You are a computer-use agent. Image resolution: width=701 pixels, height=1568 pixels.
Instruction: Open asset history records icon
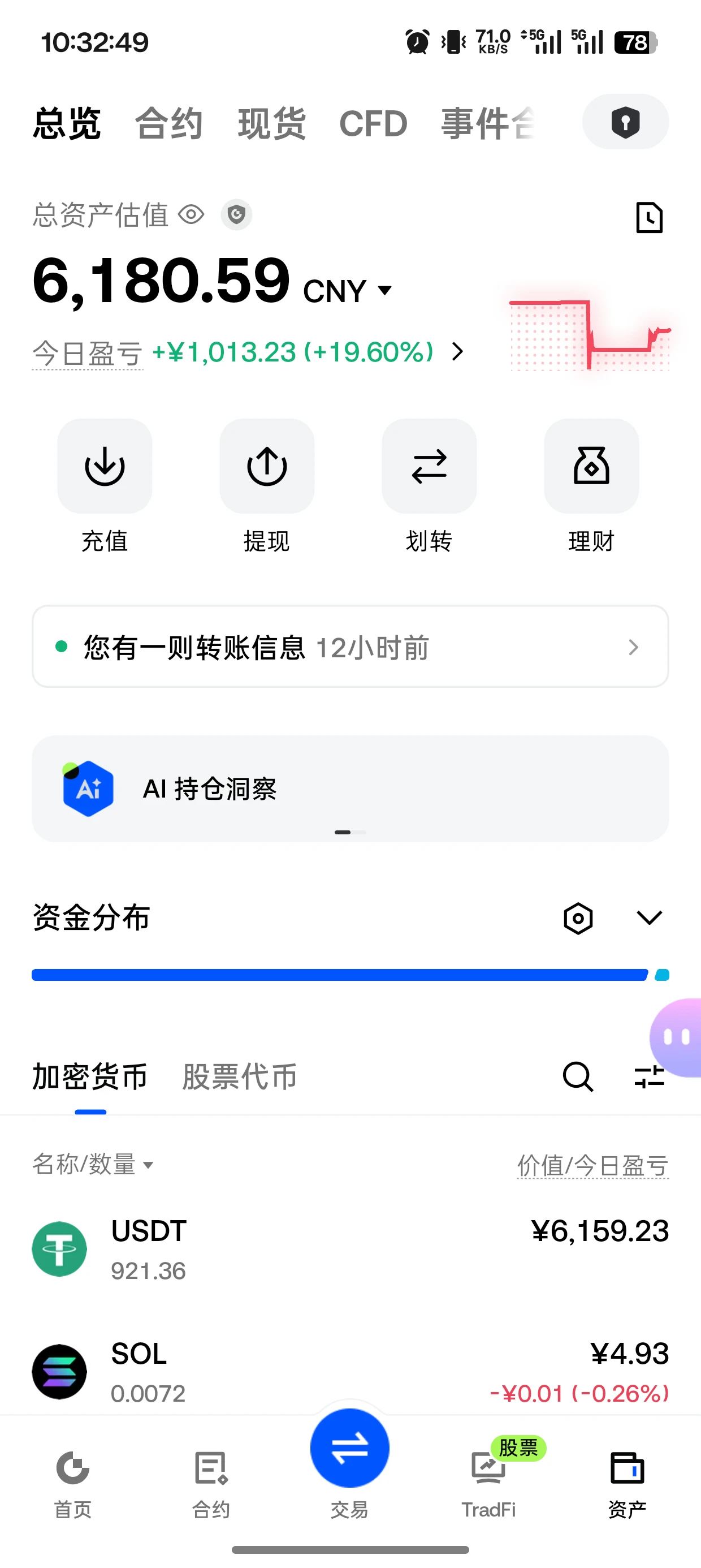click(x=648, y=217)
